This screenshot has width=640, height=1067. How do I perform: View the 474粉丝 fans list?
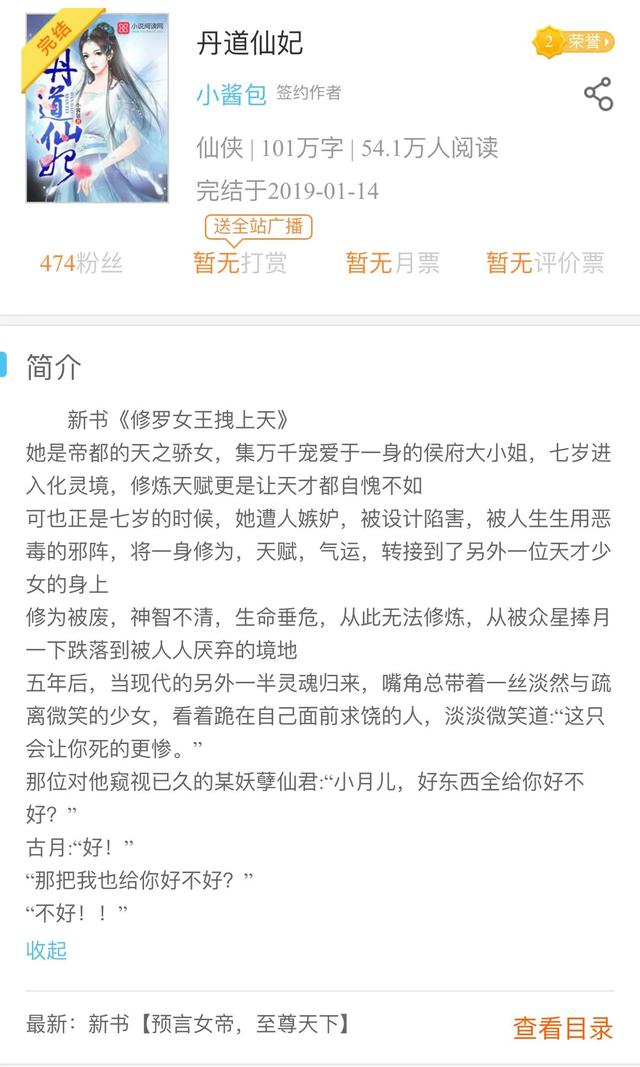coord(82,263)
